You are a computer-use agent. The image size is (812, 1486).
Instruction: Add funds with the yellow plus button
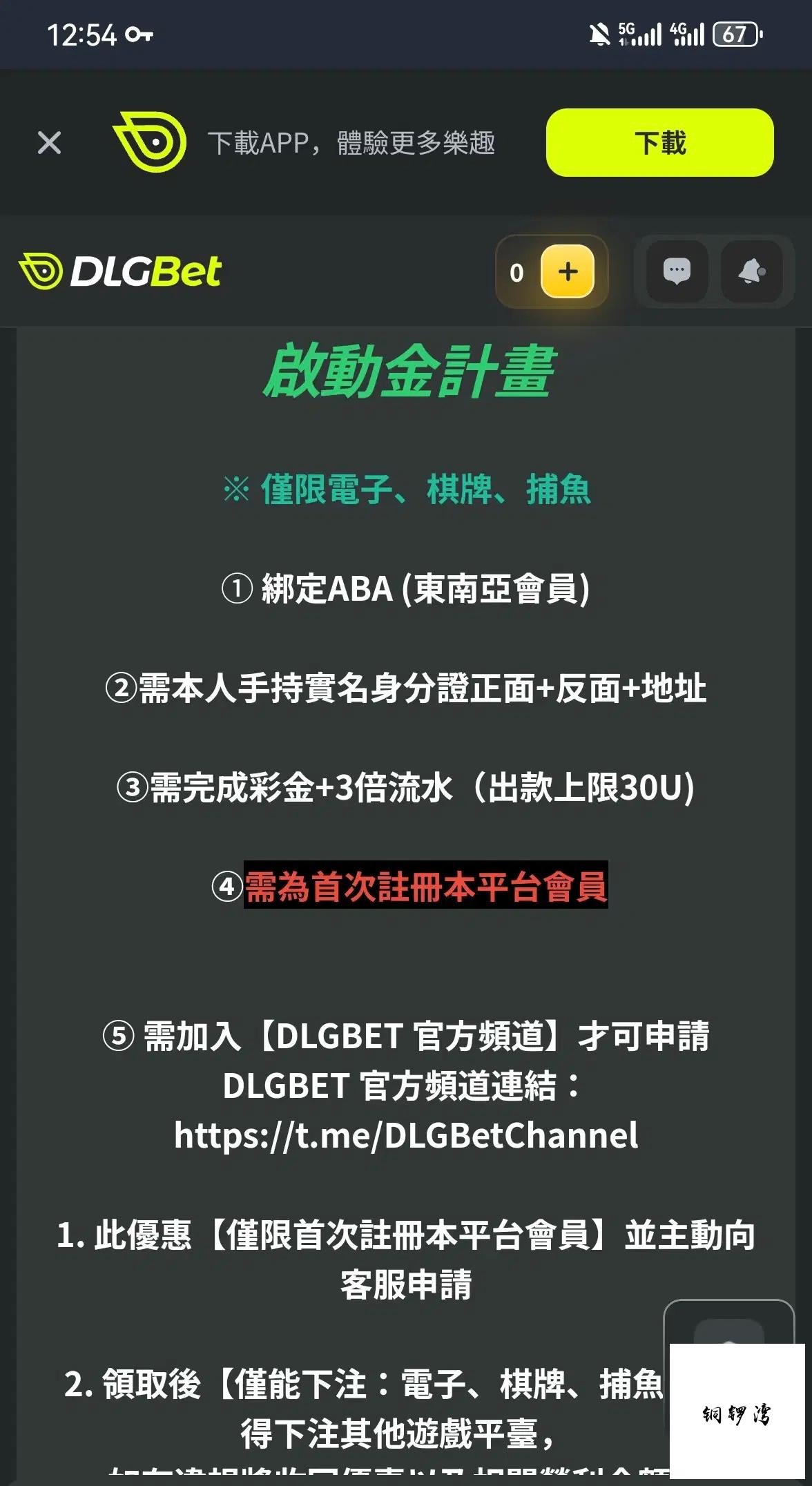click(x=568, y=271)
